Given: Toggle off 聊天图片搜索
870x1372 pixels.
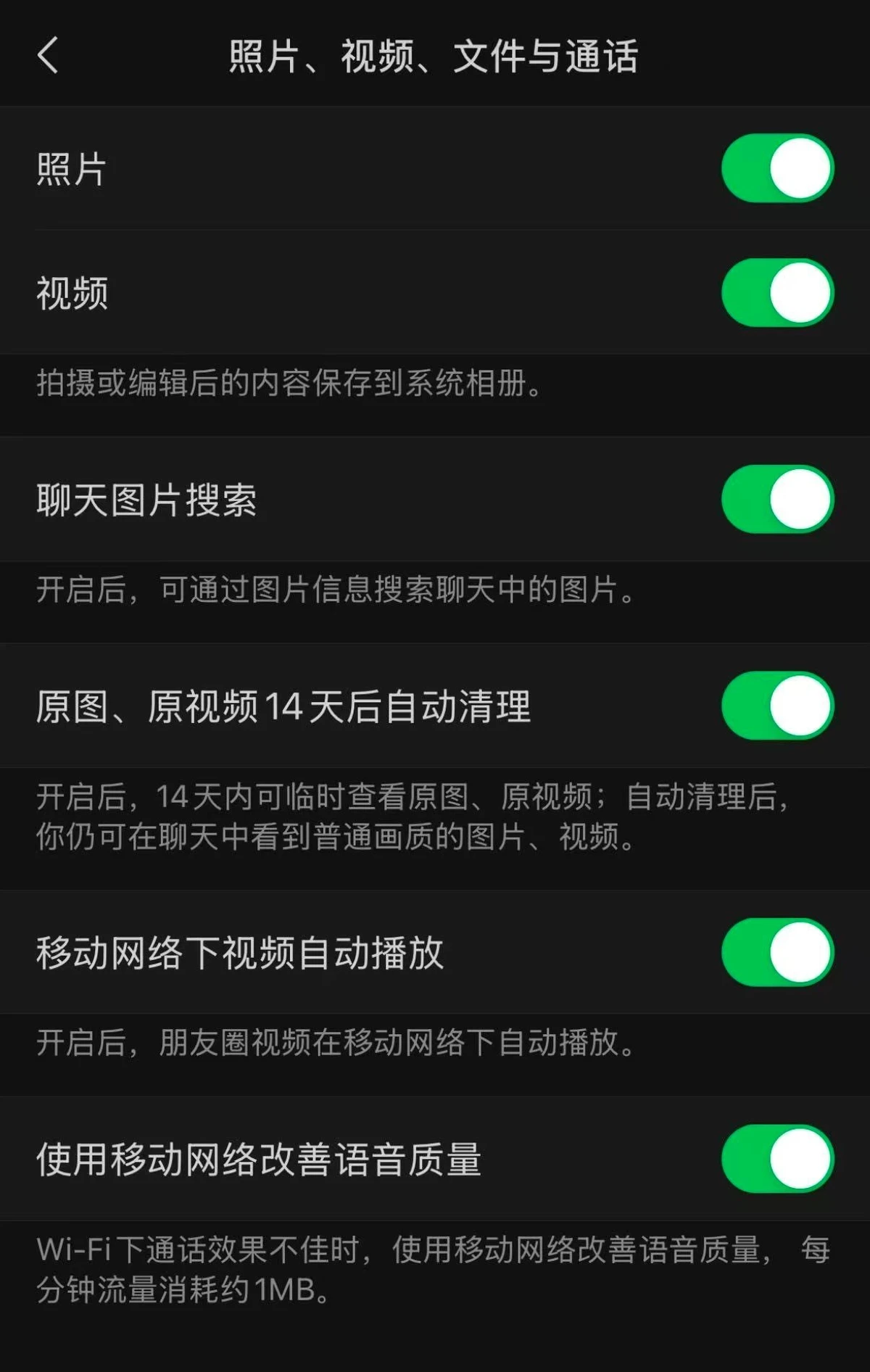Looking at the screenshot, I should tap(777, 499).
